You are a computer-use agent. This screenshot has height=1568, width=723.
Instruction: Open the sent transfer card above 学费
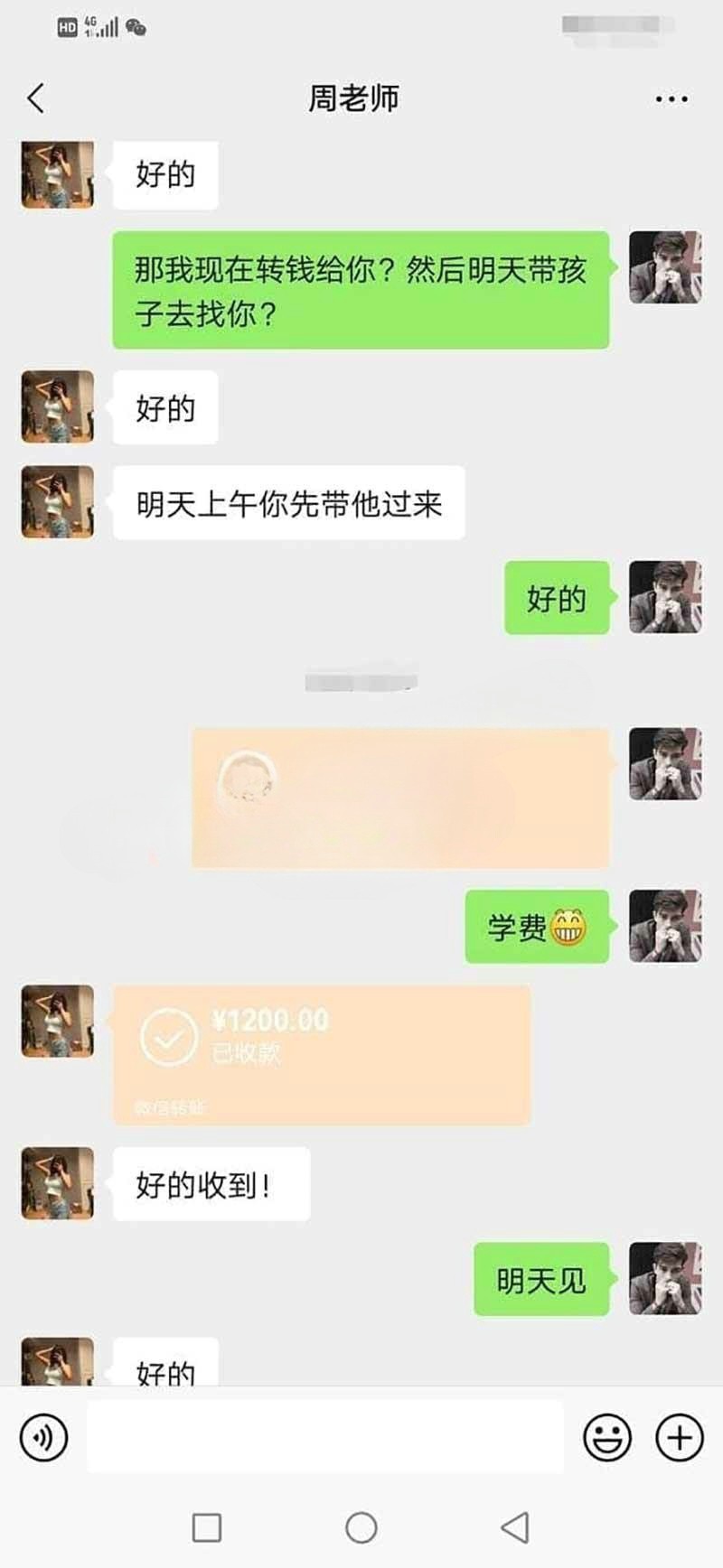[400, 798]
